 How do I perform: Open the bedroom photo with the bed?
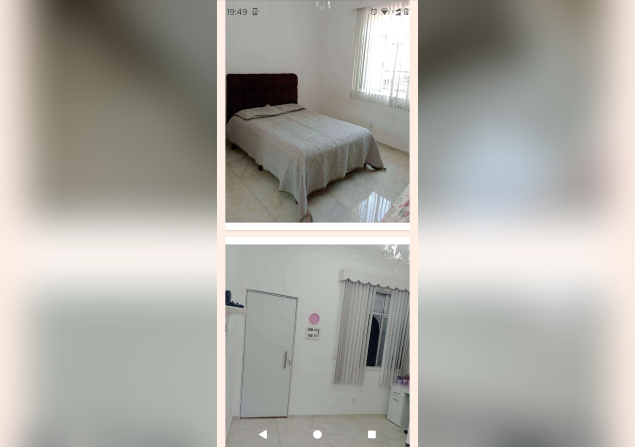pos(317,120)
